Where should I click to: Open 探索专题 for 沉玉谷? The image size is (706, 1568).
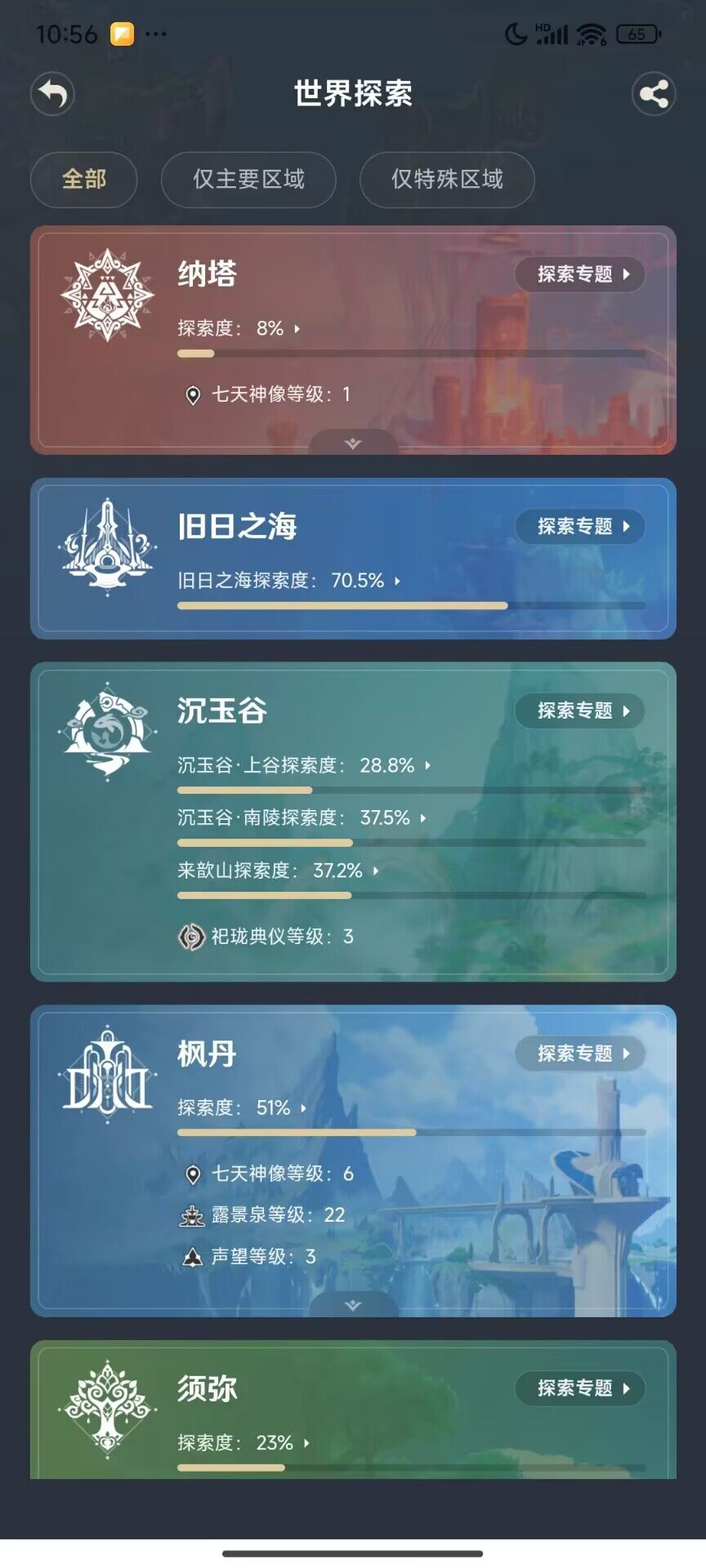coord(580,711)
